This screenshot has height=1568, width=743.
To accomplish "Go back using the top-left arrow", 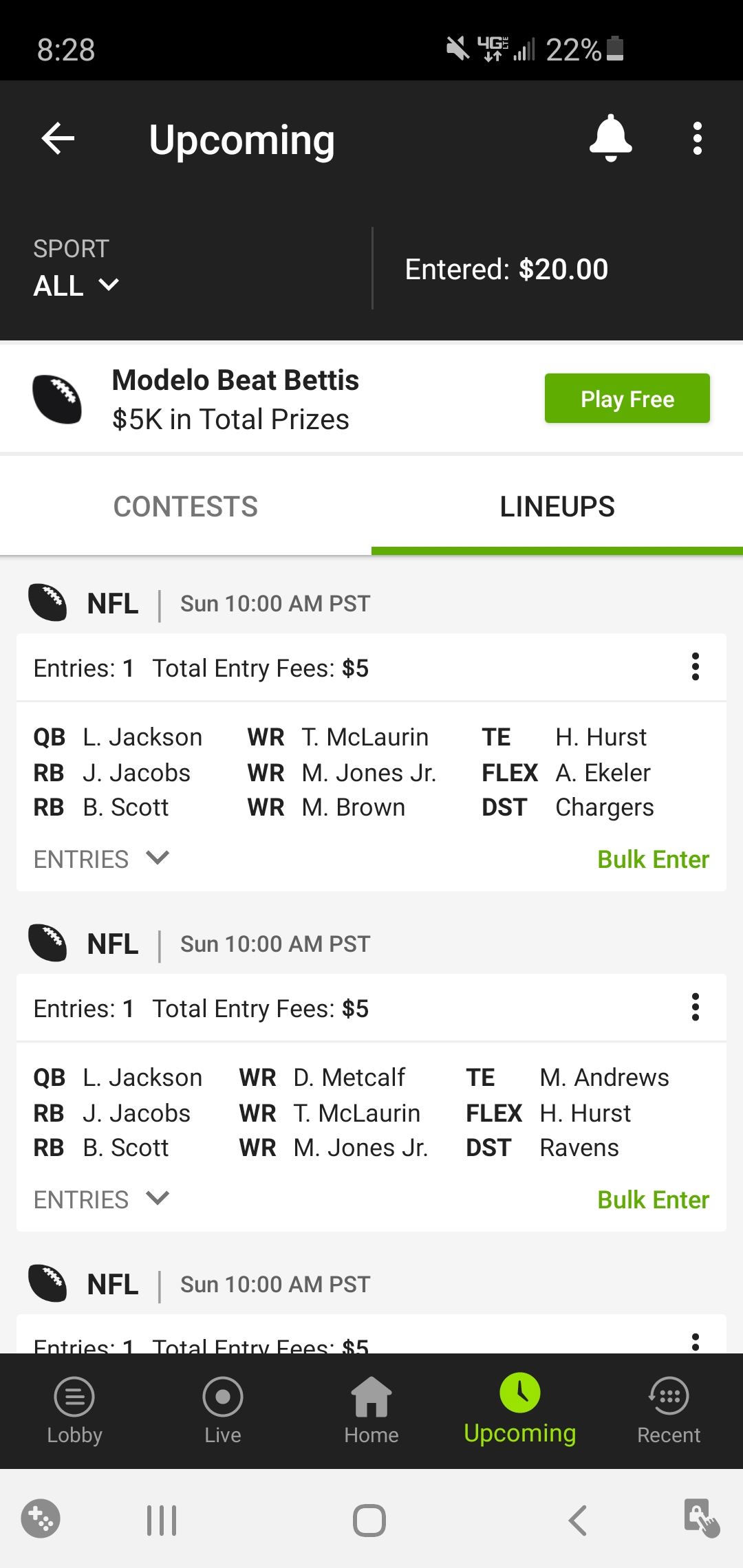I will [x=58, y=139].
